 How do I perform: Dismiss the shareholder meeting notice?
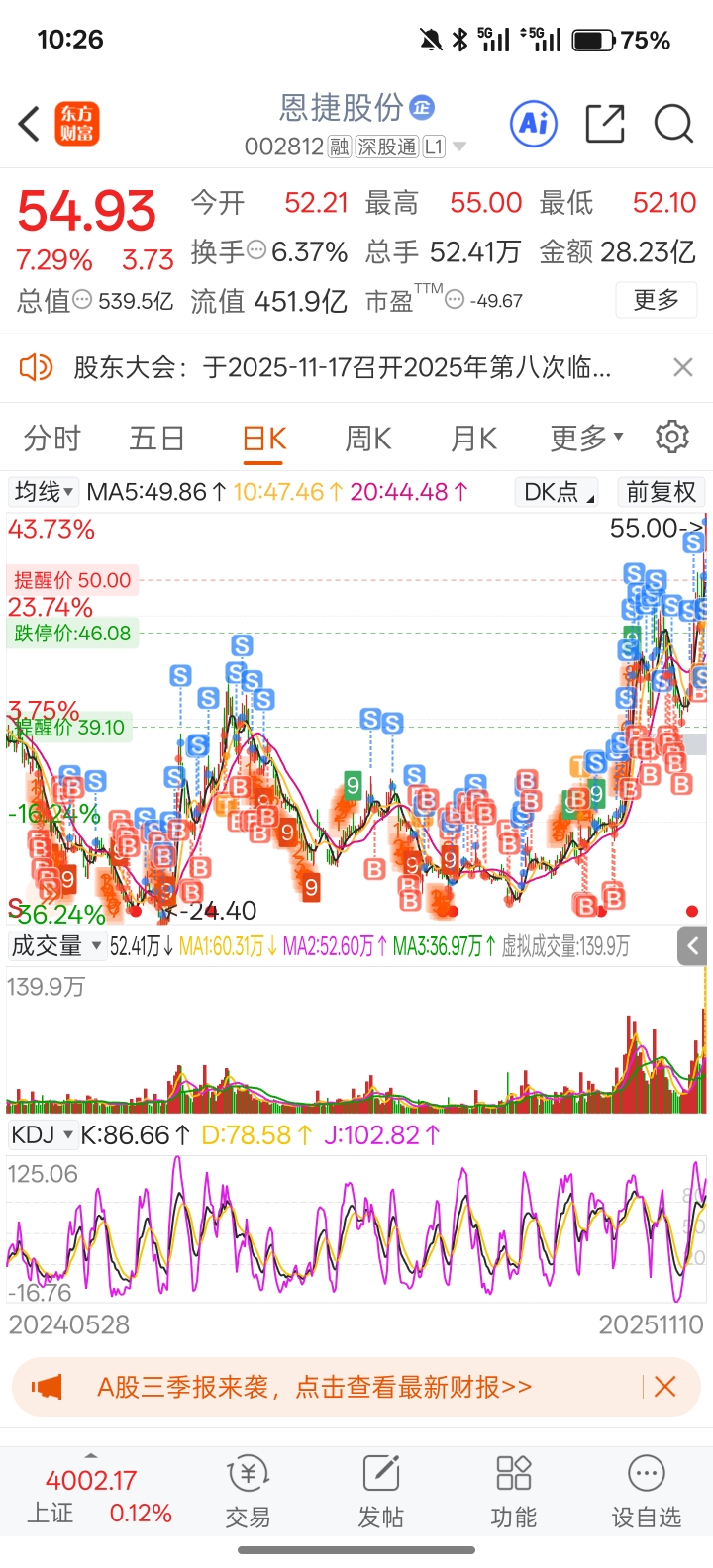pos(682,368)
